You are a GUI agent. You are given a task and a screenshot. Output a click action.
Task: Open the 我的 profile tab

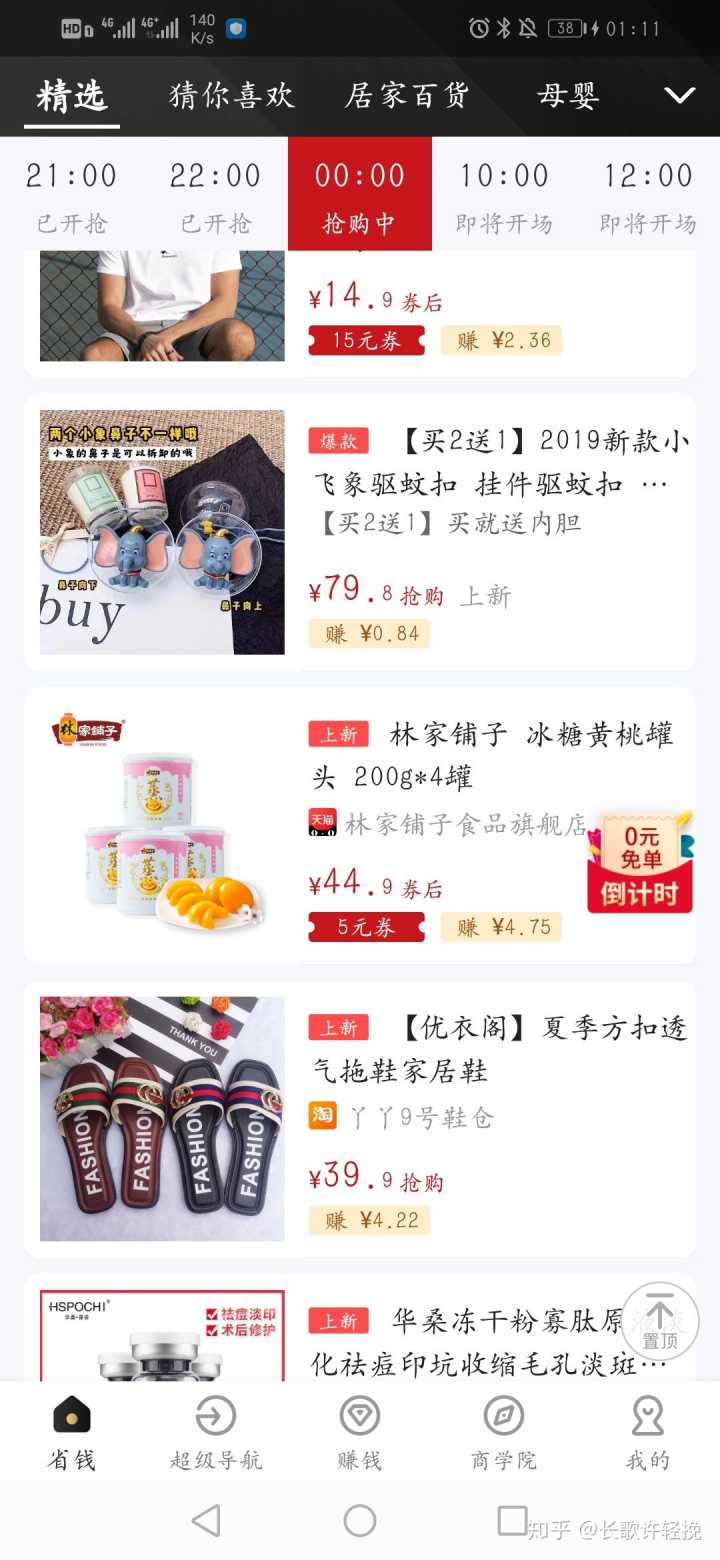tap(648, 1434)
